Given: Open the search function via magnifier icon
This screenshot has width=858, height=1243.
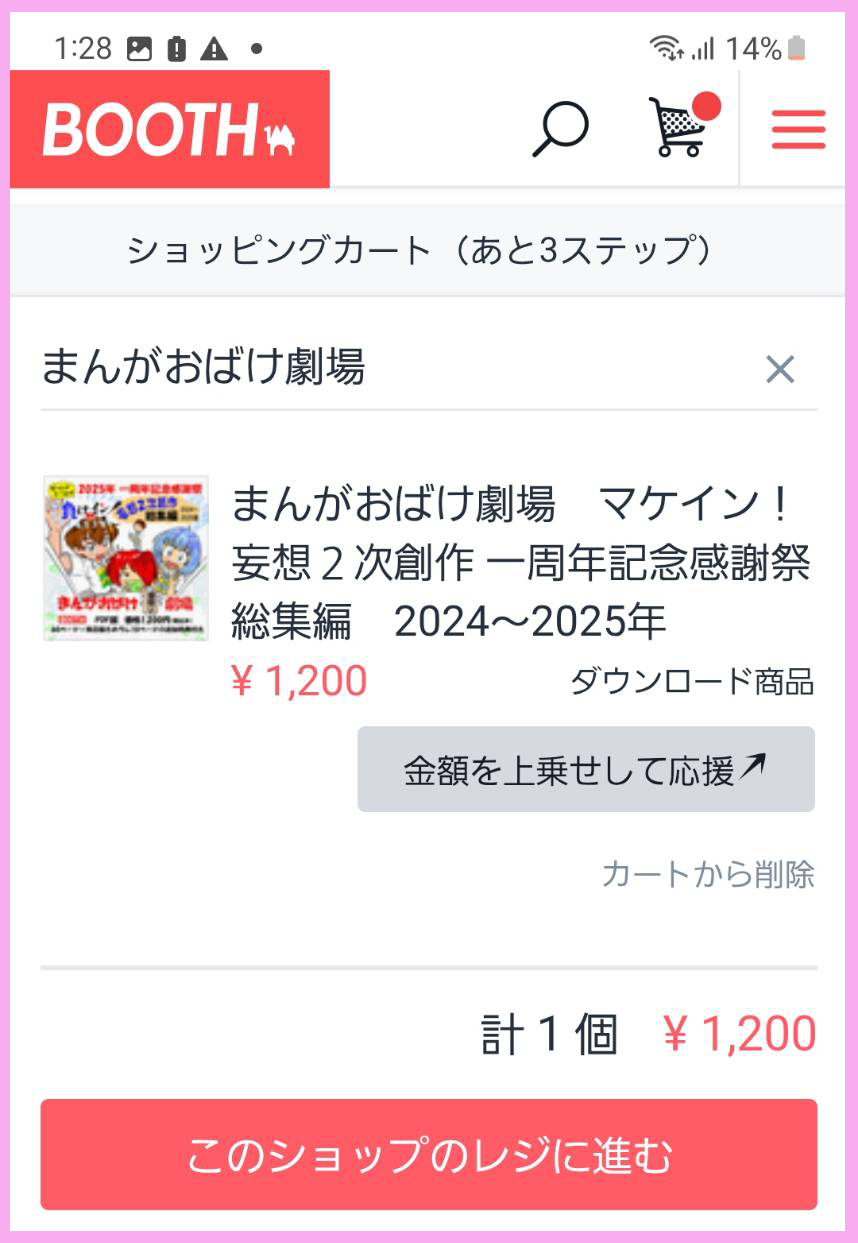Looking at the screenshot, I should coord(563,128).
